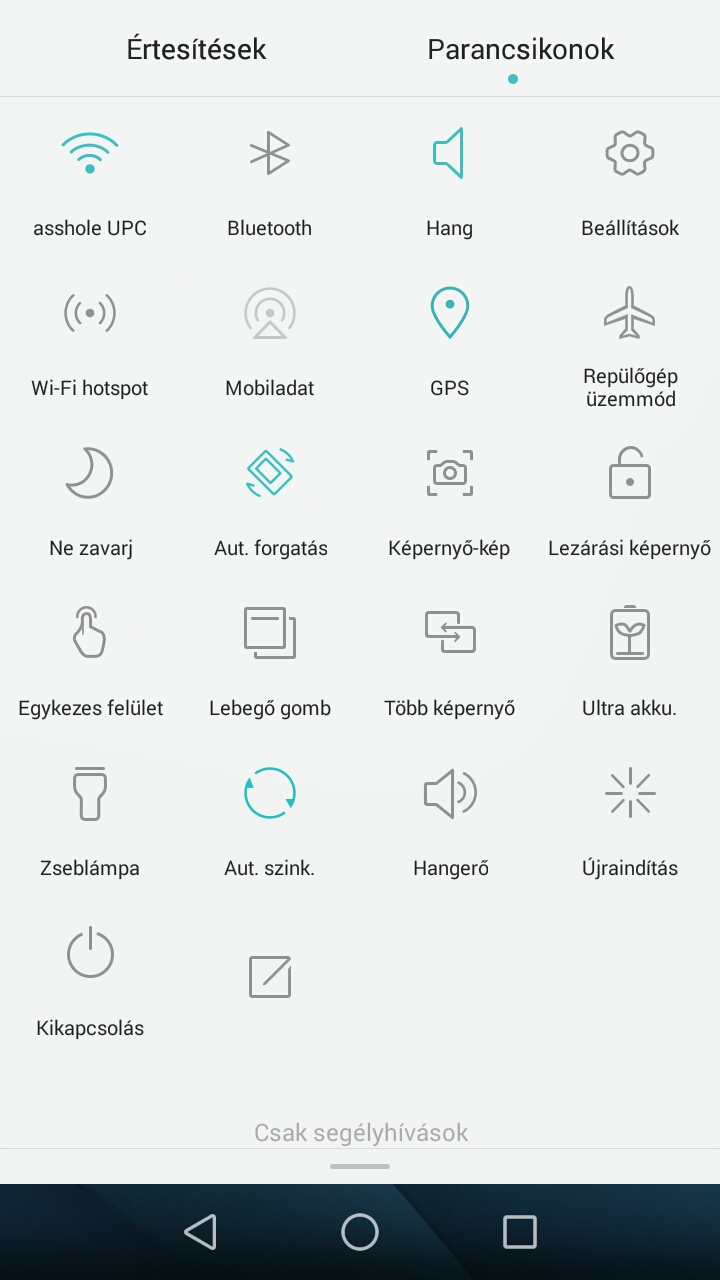The width and height of the screenshot is (720, 1280).
Task: Turn on the Zseblámpa flashlight
Action: (90, 793)
